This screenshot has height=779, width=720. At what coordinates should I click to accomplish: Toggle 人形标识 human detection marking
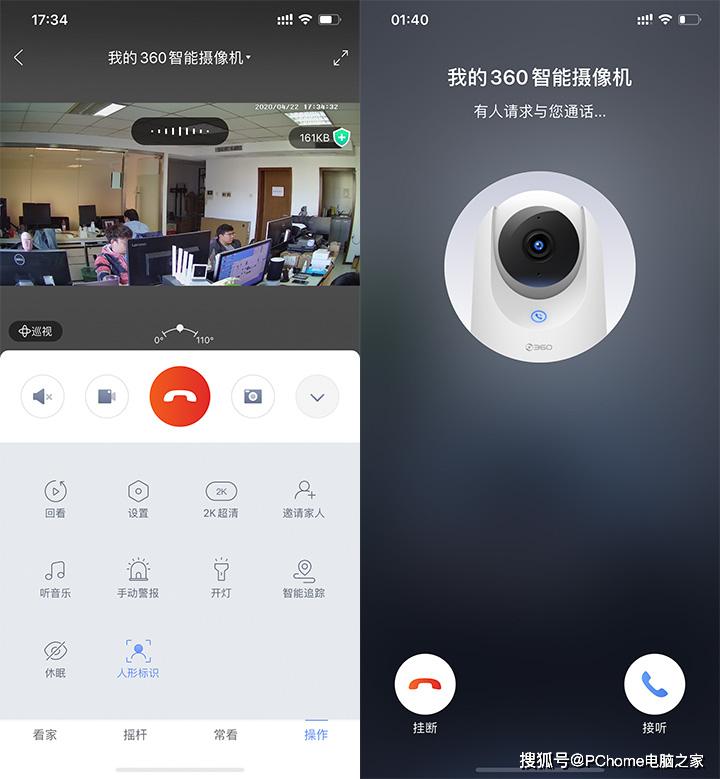pos(138,658)
